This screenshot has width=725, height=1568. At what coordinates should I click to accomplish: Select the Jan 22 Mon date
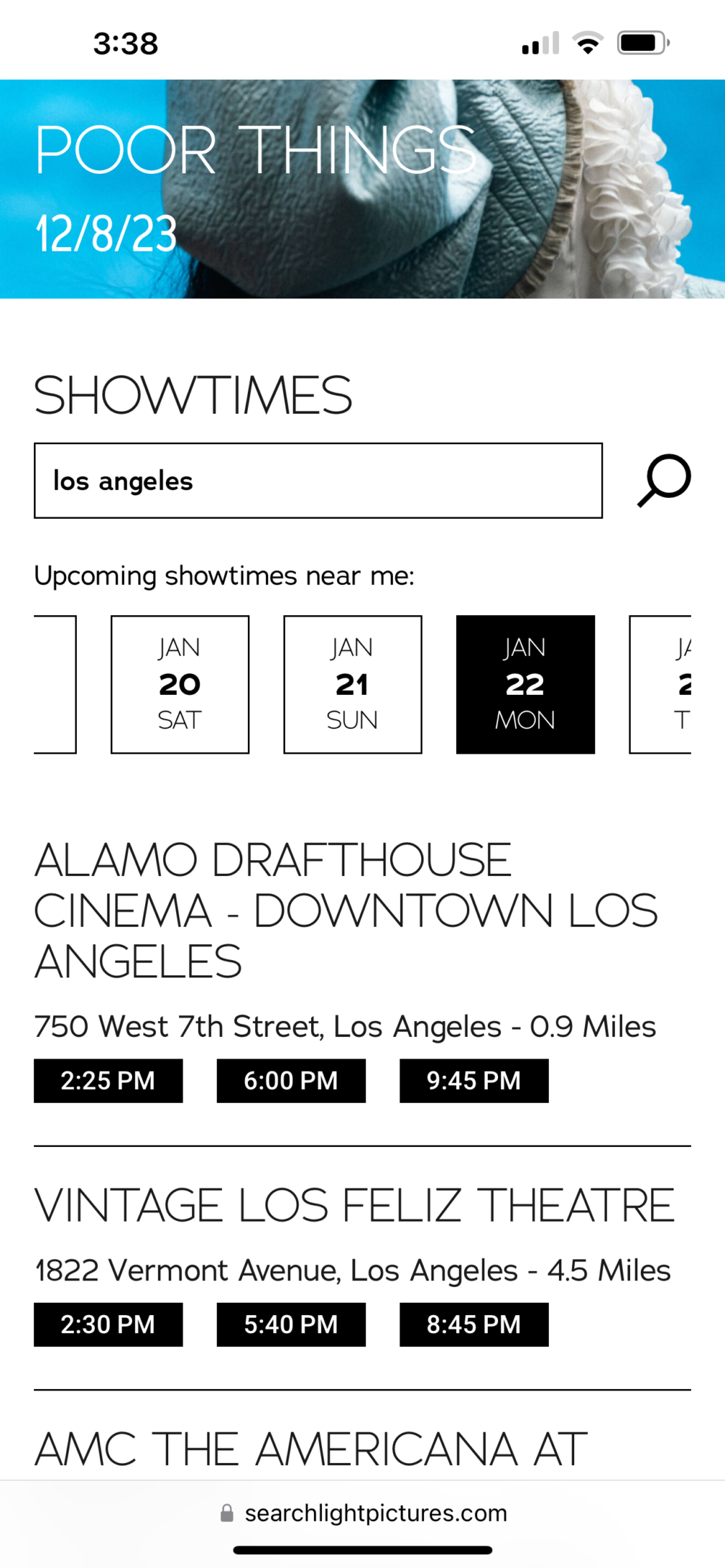[525, 685]
